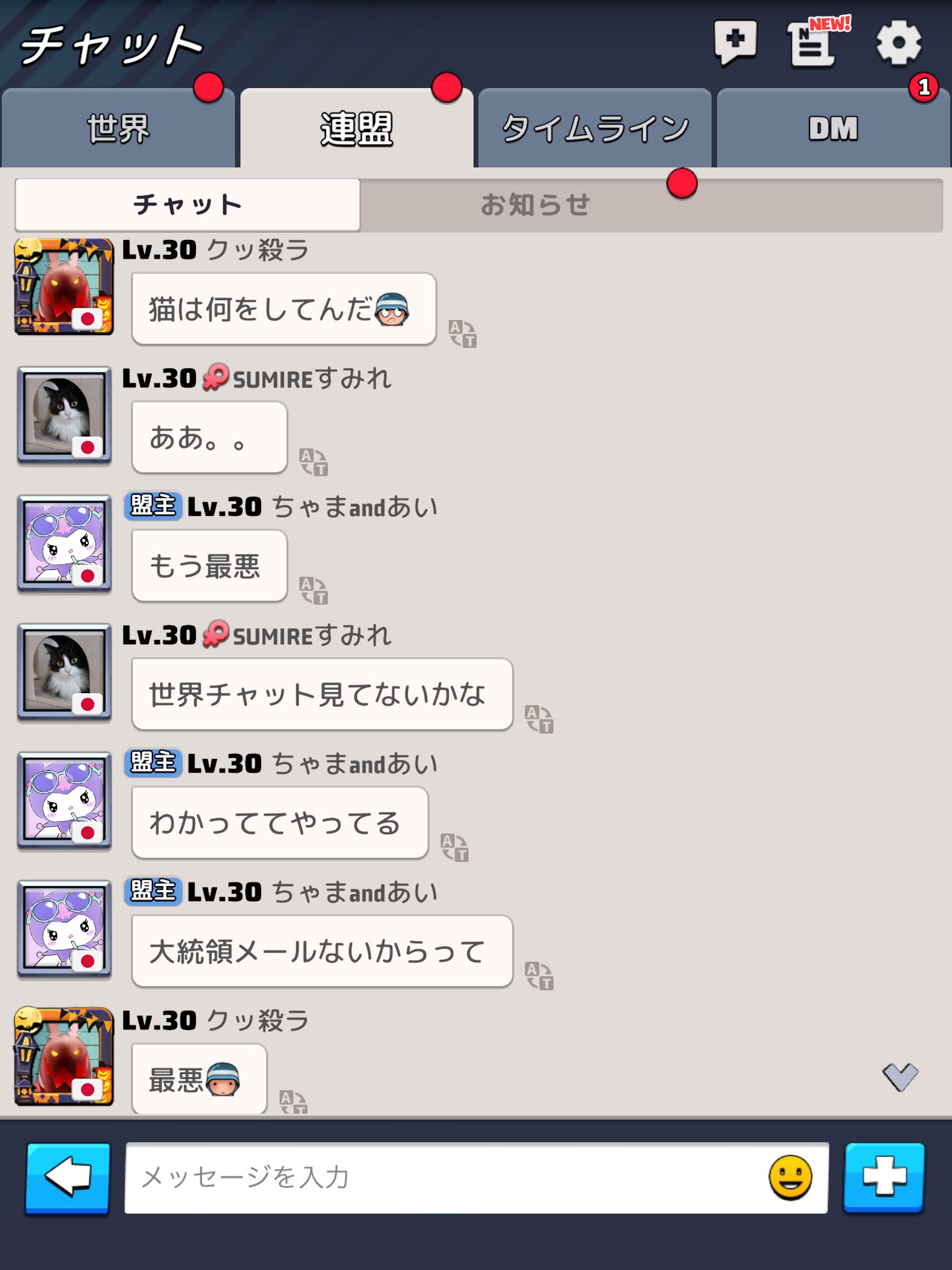Translate the message 猫は何をしてんだ
This screenshot has width=952, height=1270.
[x=463, y=334]
